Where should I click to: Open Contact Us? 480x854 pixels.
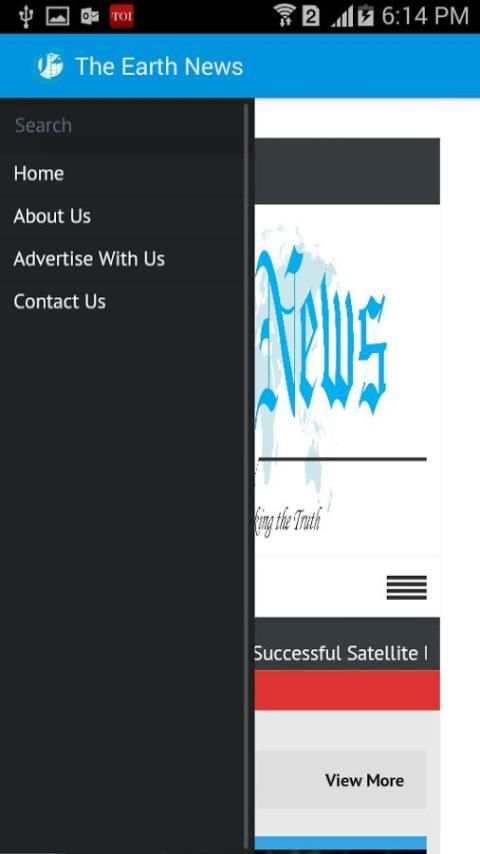point(121,301)
